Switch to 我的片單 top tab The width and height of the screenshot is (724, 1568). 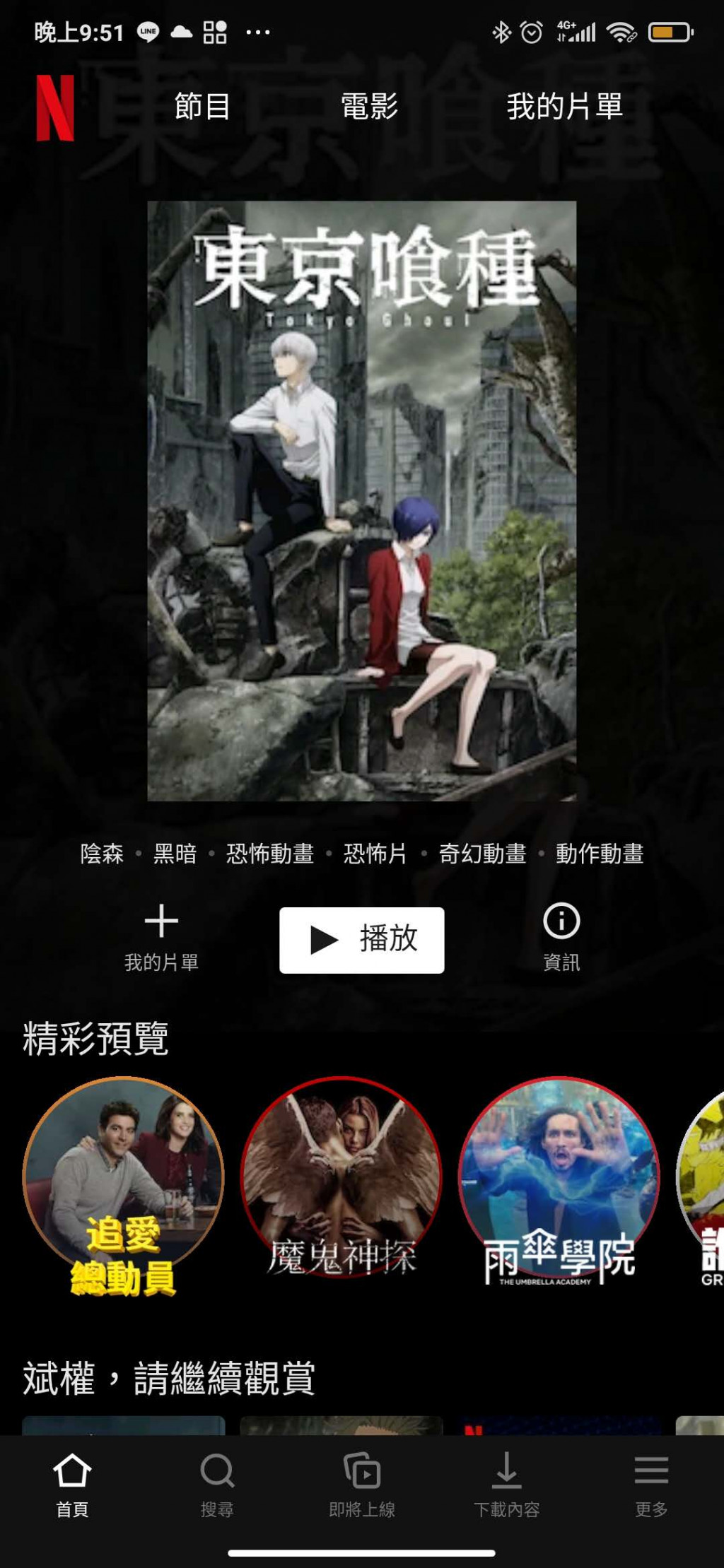click(564, 107)
